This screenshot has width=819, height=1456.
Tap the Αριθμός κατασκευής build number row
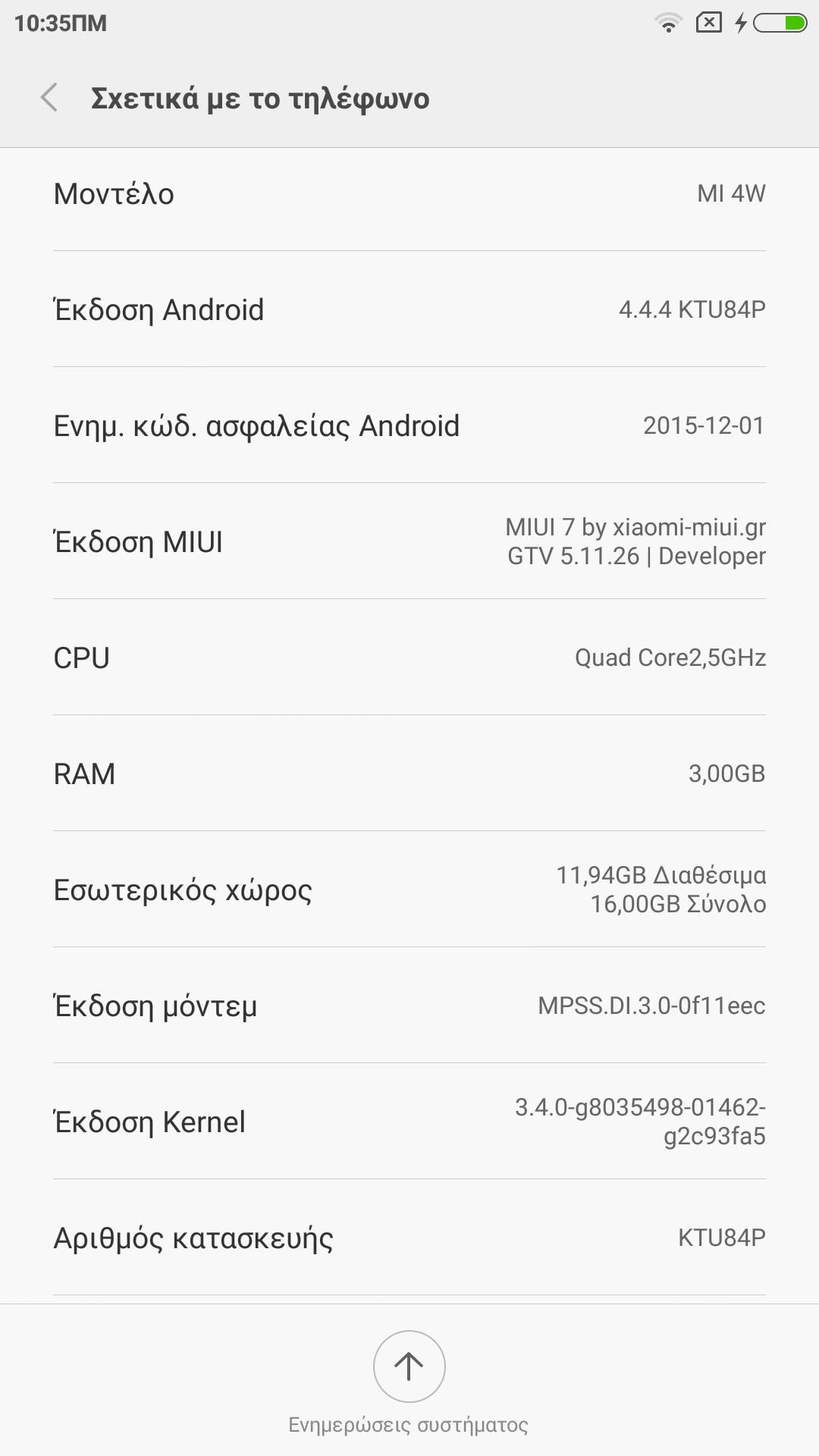(409, 1238)
